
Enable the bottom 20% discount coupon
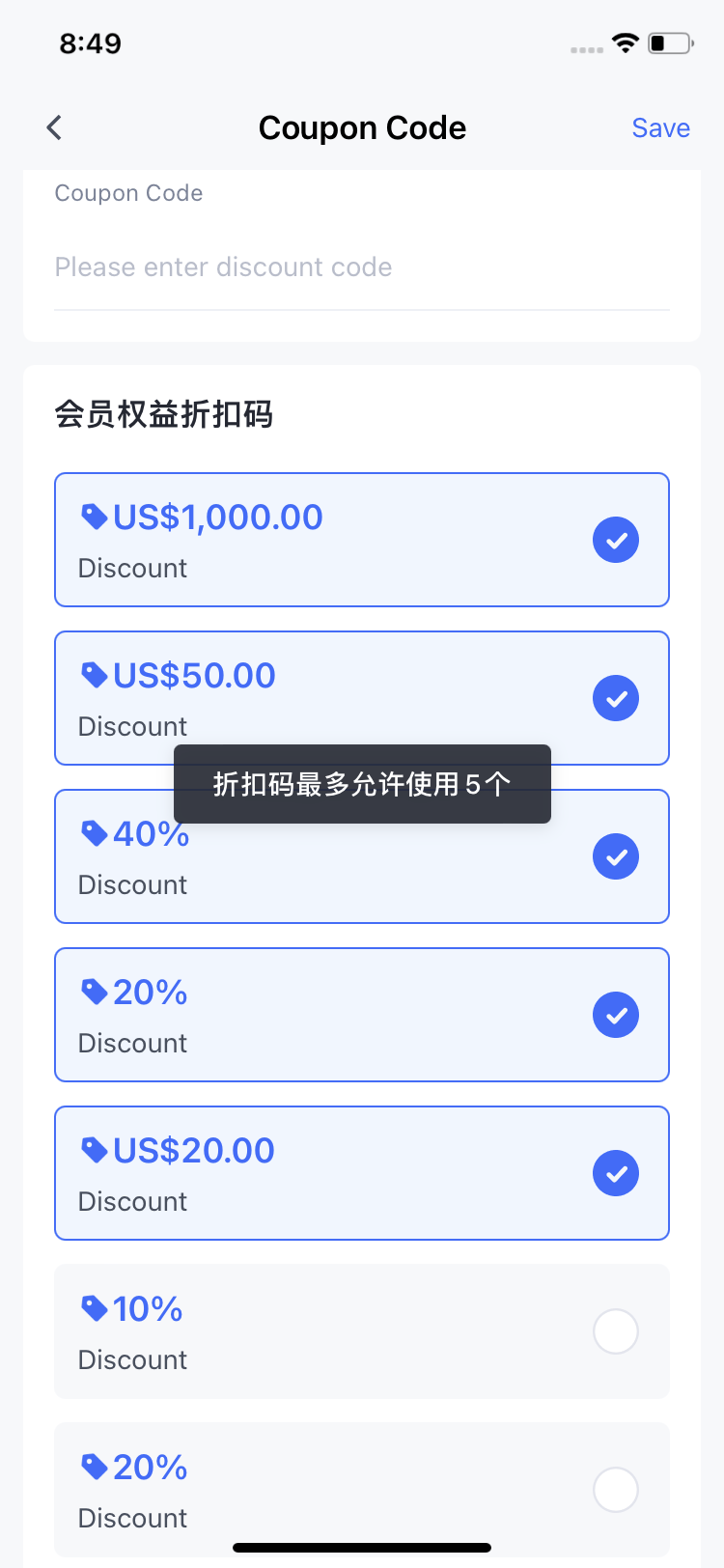coord(616,1490)
